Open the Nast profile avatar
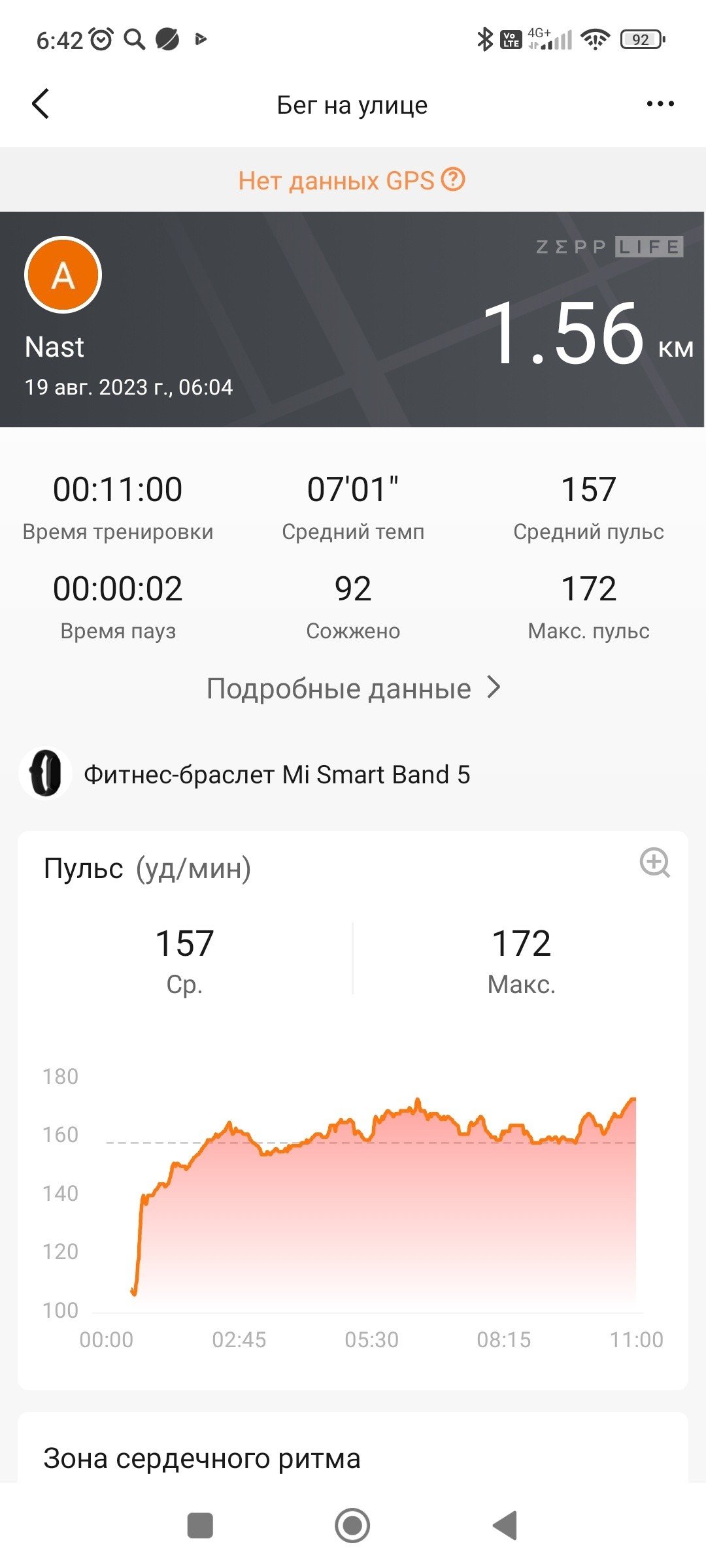Viewport: 706px width, 1568px height. click(63, 275)
